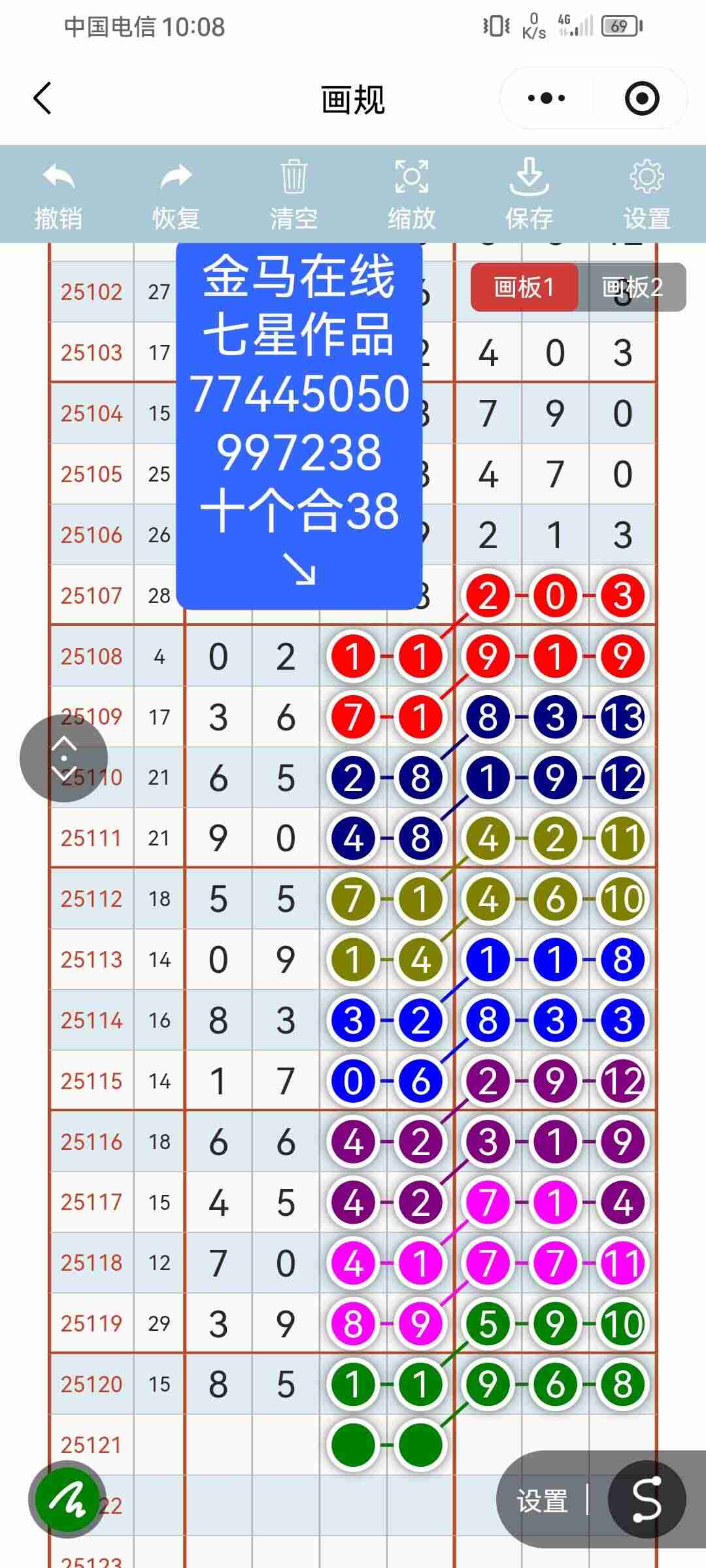Switch to 画板2 drawing board
The height and width of the screenshot is (1568, 706).
coord(630,289)
